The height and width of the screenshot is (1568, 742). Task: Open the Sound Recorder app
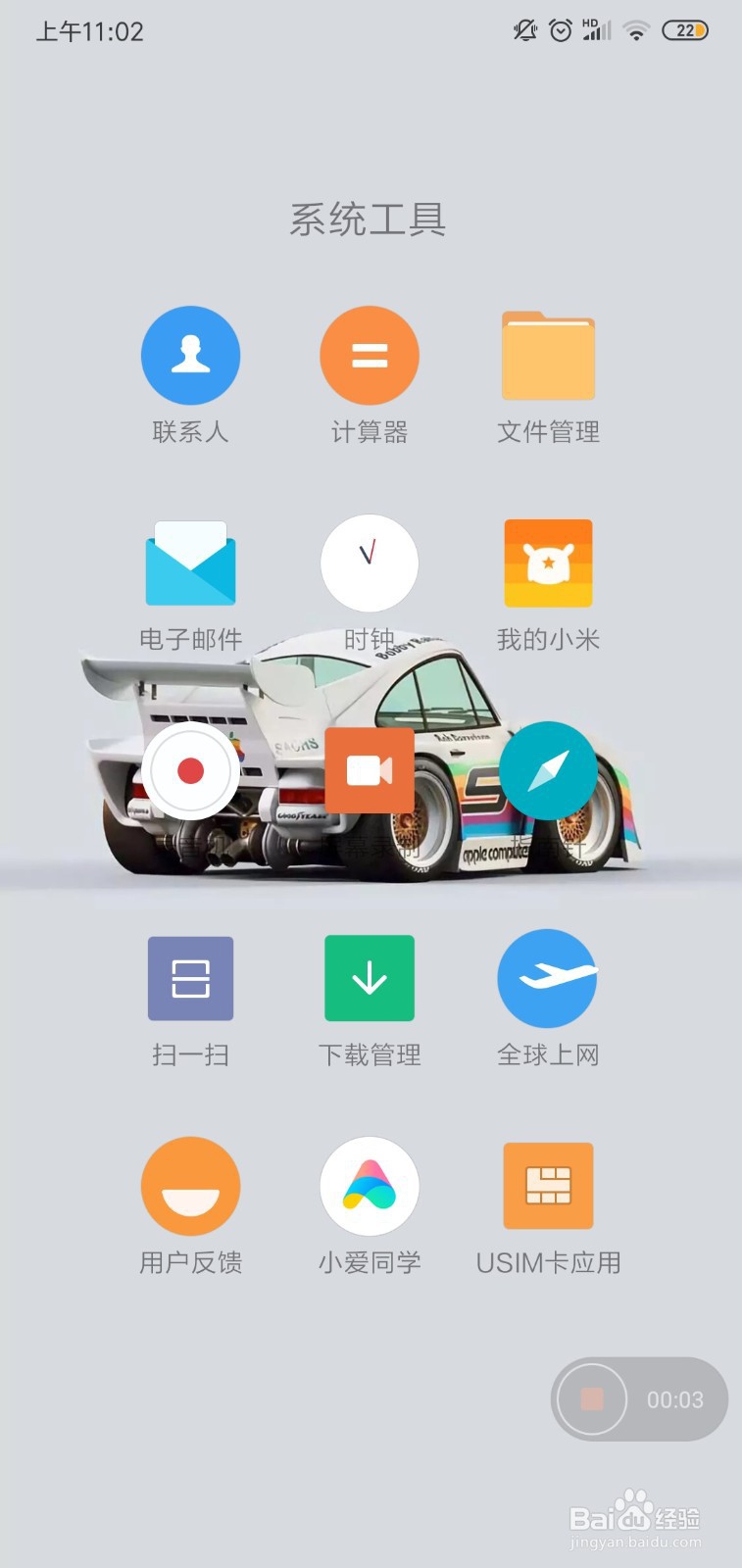190,771
